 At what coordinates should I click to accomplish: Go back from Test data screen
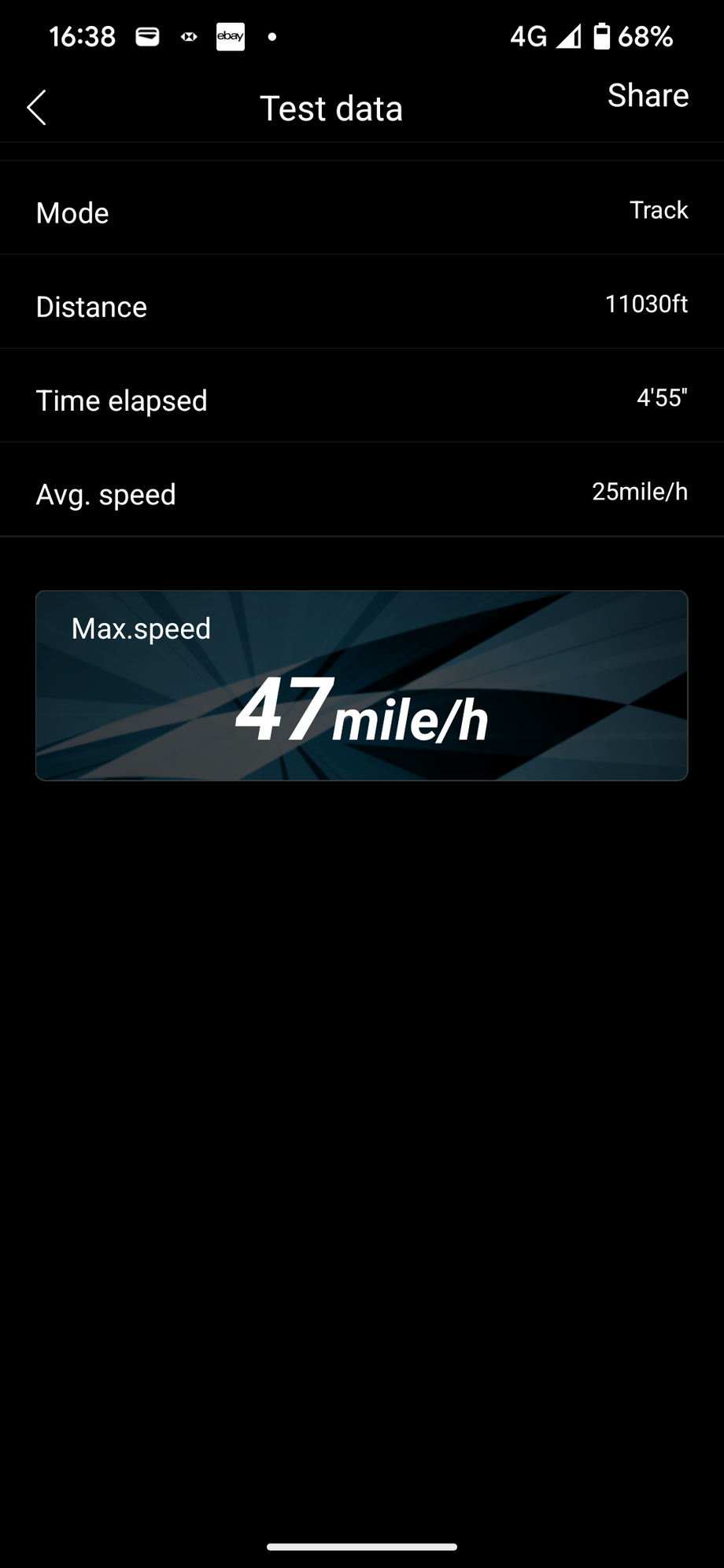pyautogui.click(x=37, y=108)
